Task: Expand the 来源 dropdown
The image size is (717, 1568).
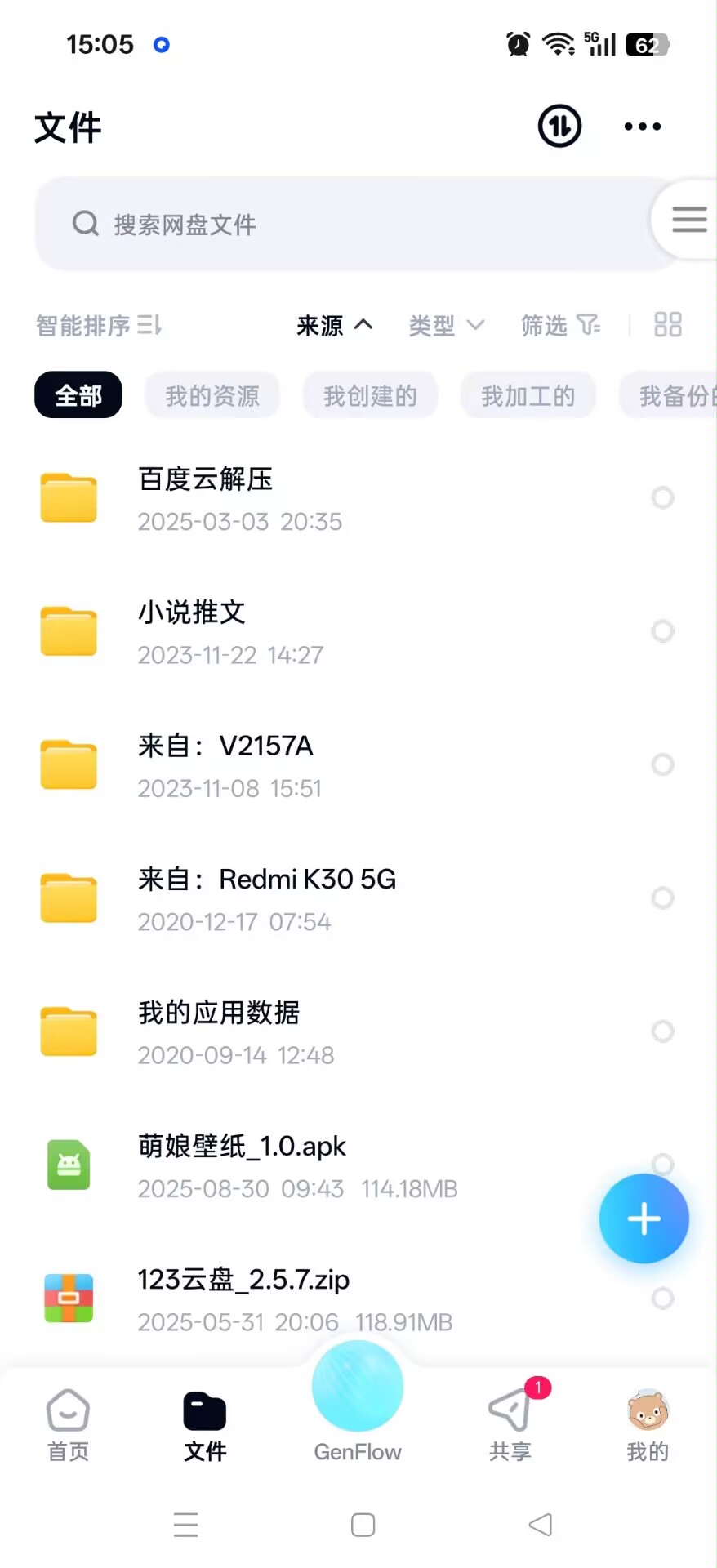Action: [x=335, y=325]
